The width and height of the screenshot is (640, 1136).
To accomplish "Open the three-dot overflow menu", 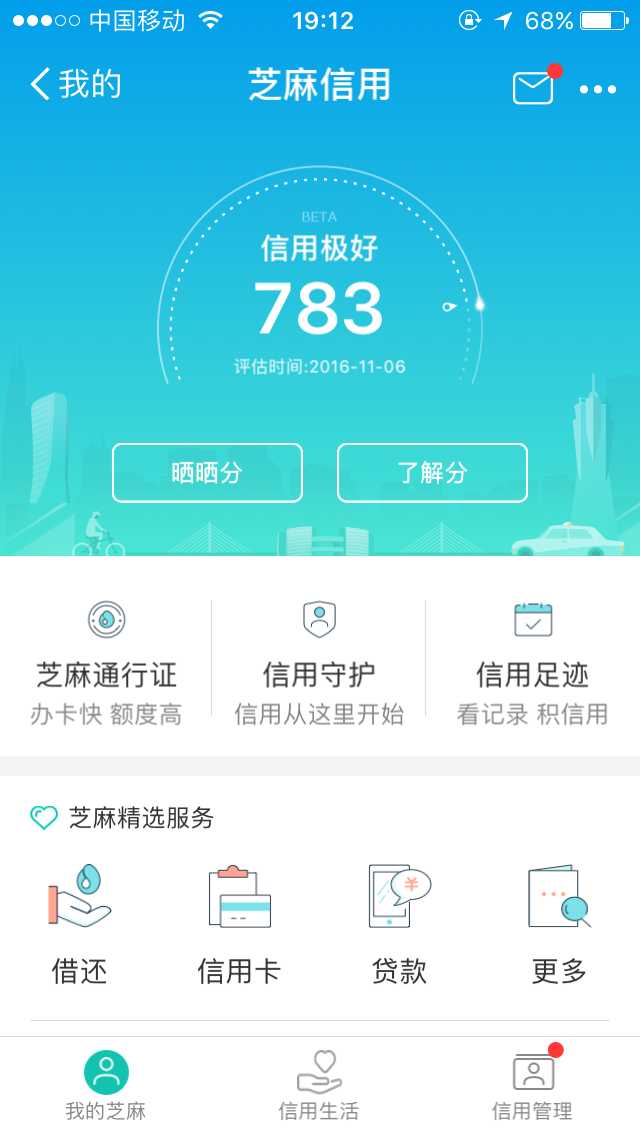I will click(x=598, y=89).
